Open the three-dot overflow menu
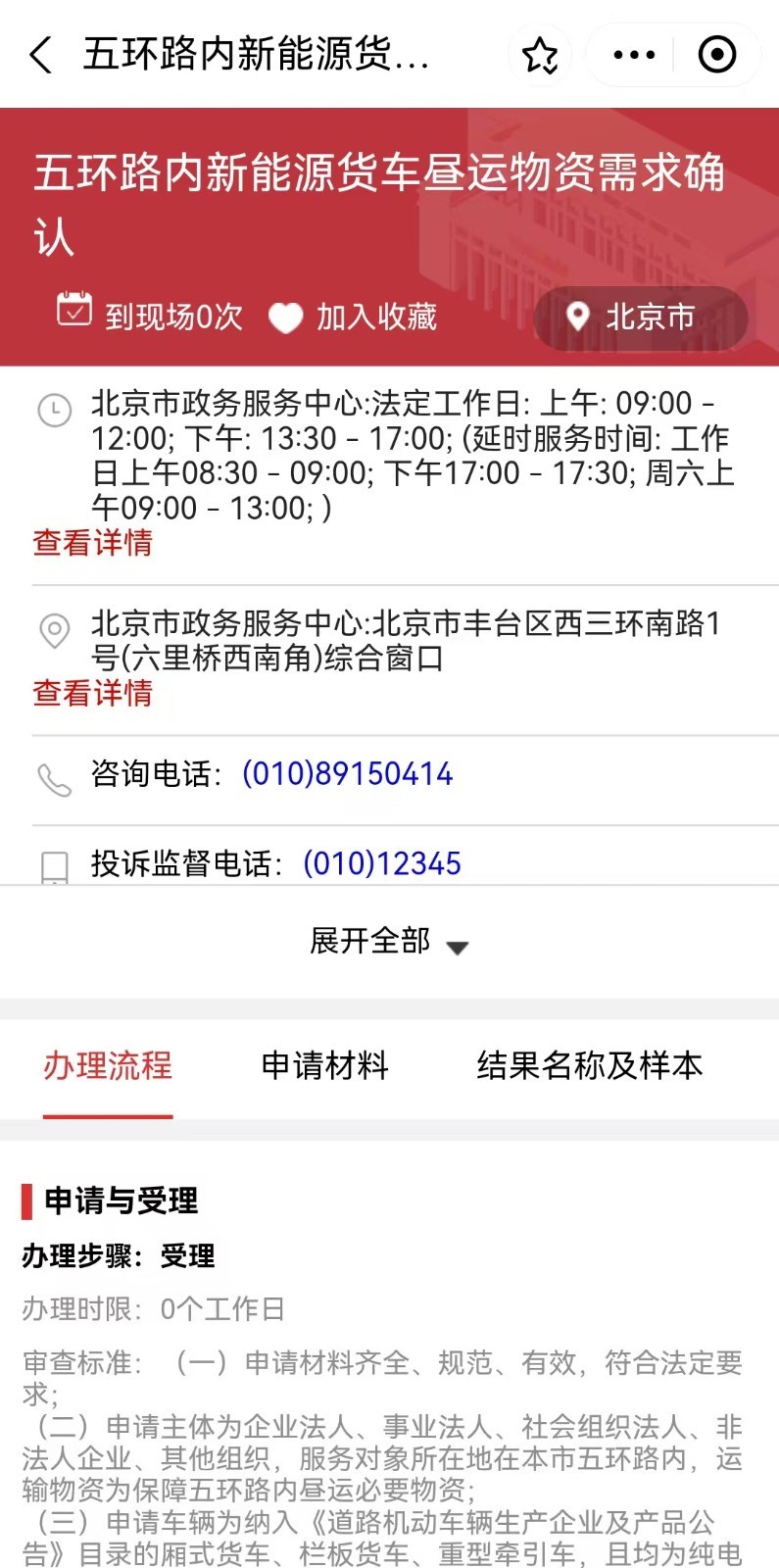The image size is (779, 1568). coord(633,55)
